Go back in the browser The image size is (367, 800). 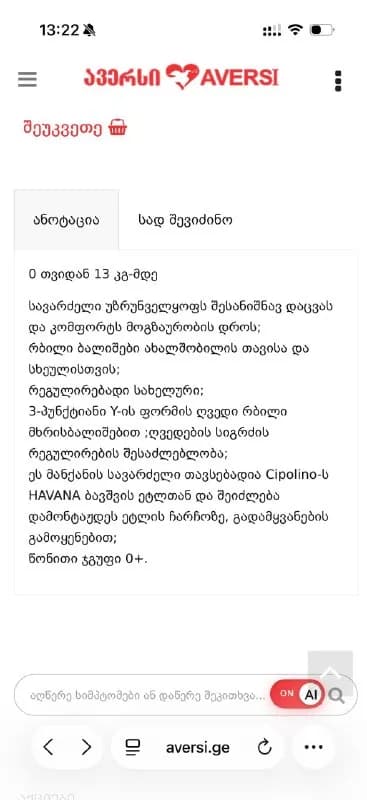tap(48, 747)
